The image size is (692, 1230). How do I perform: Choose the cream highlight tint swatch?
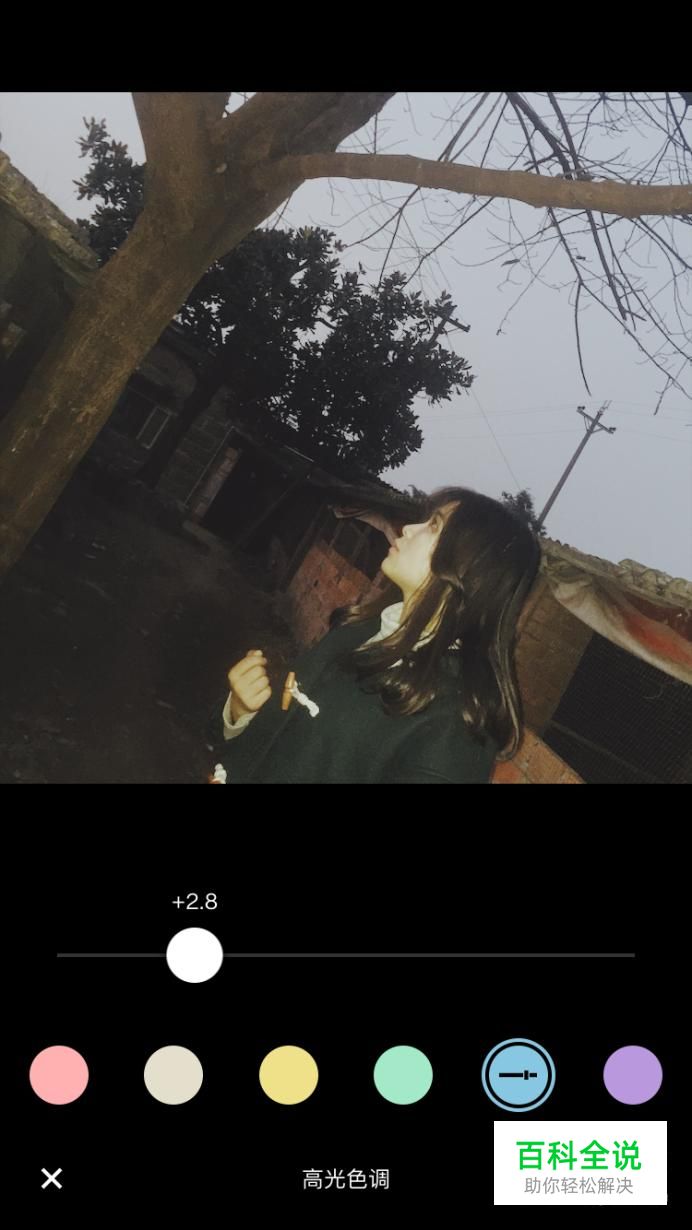(173, 1075)
